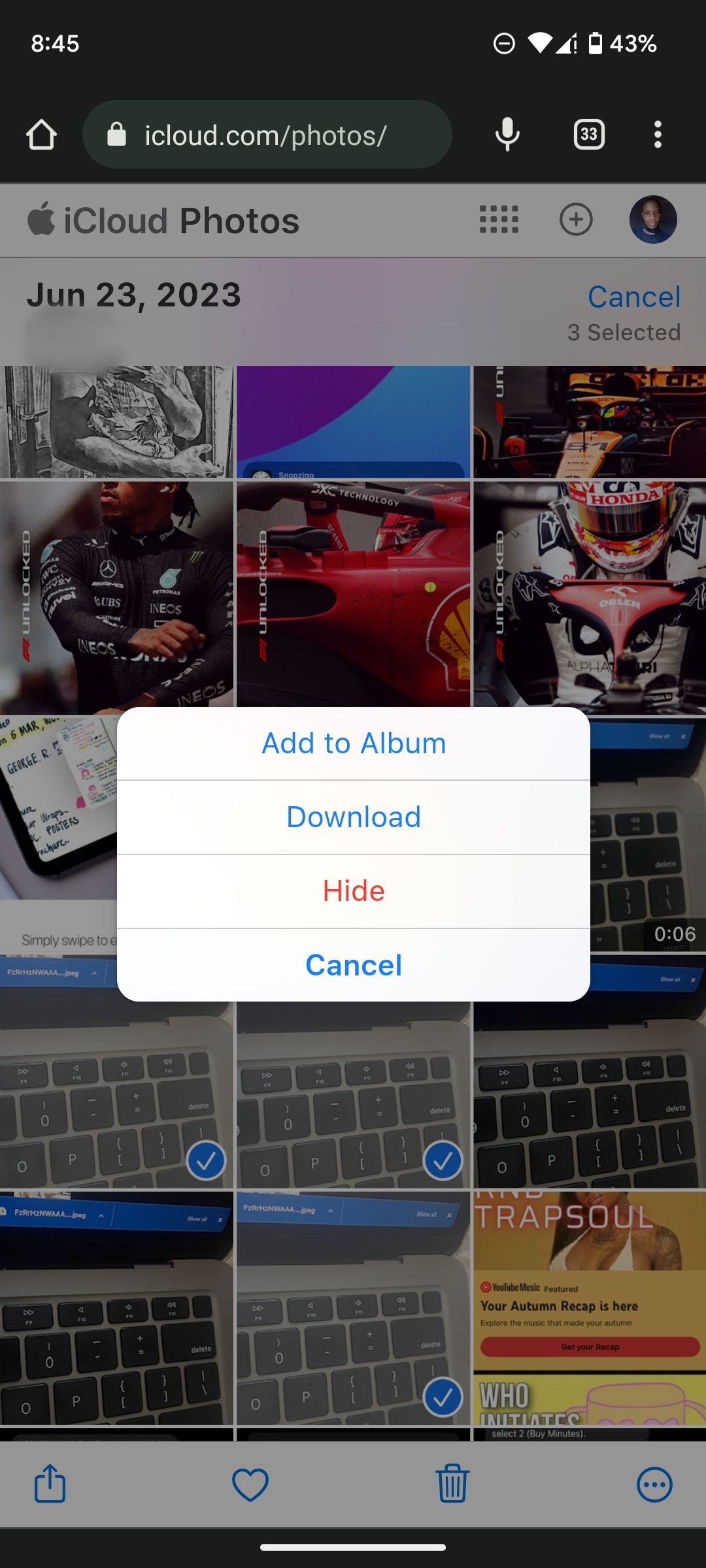Select the TRAPSOUL YouTube Music screenshot
706x1568 pixels.
(589, 1307)
